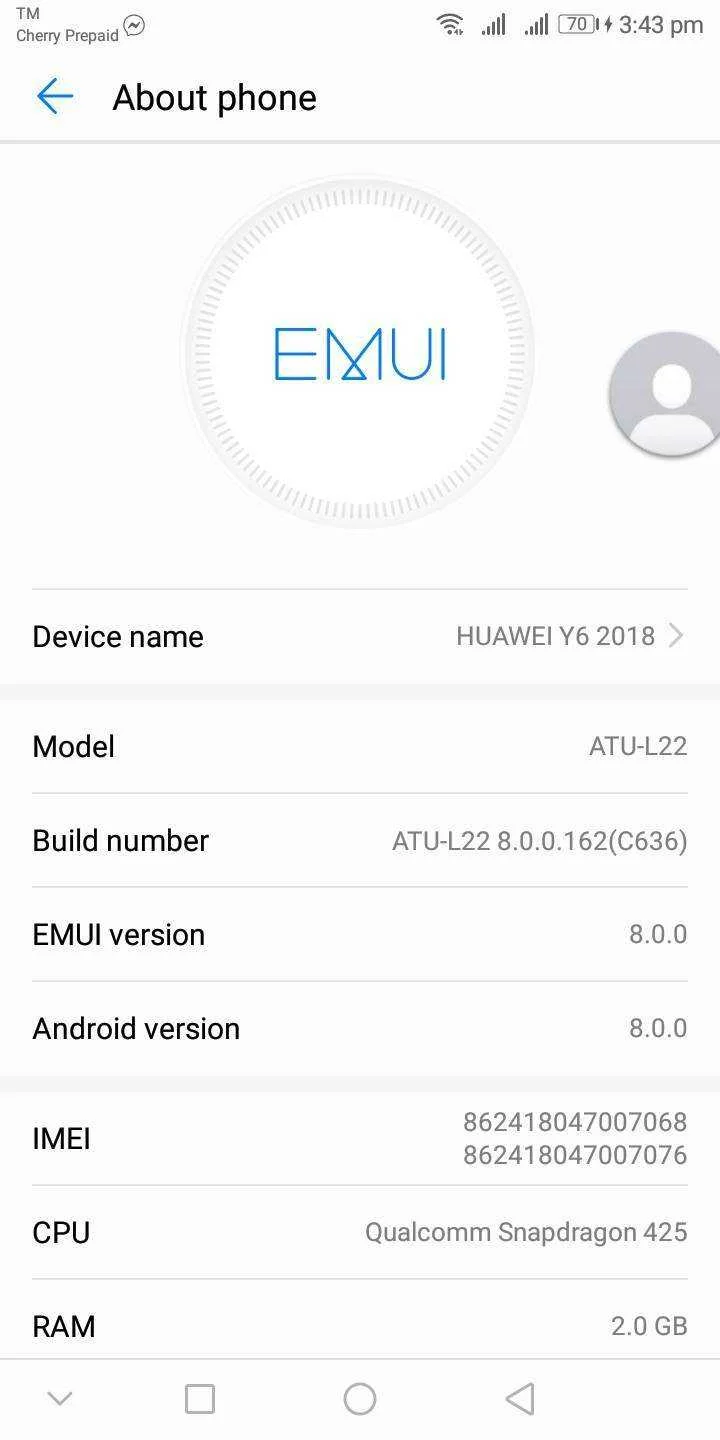The height and width of the screenshot is (1440, 720).
Task: Go to the home screen
Action: point(360,1399)
